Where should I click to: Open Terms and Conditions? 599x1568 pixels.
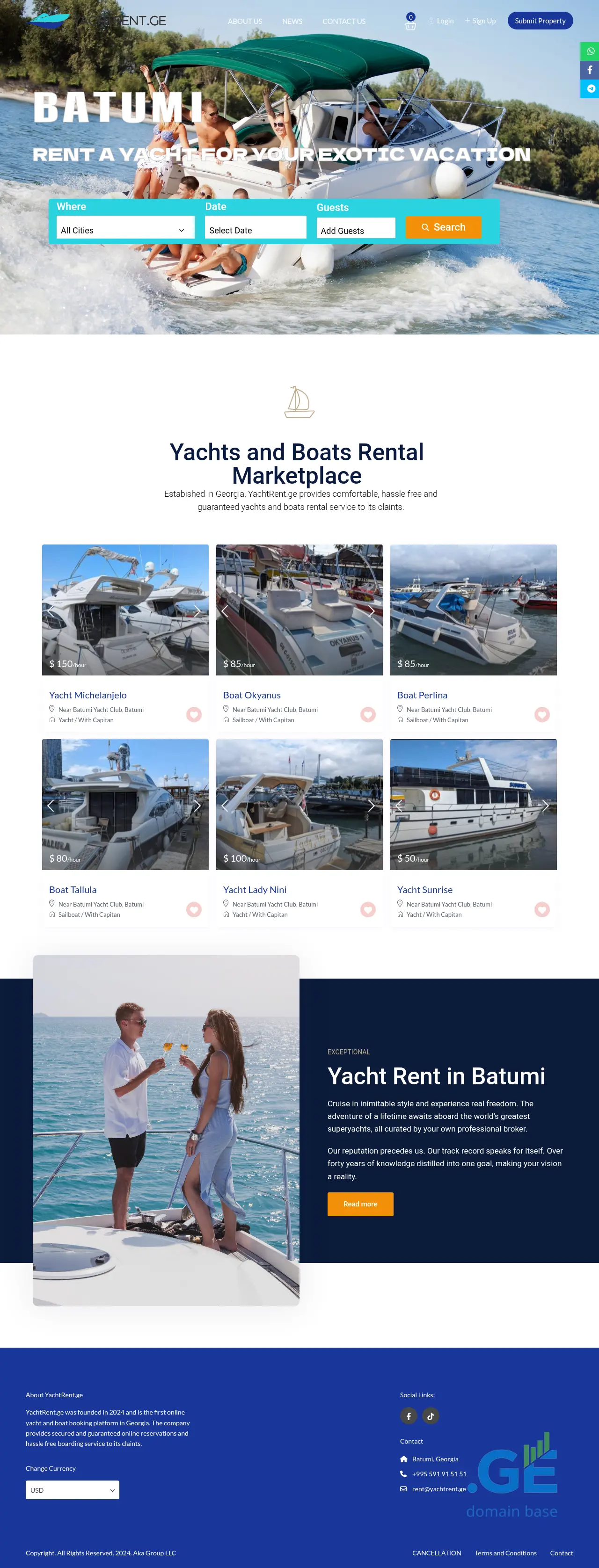(x=505, y=1553)
